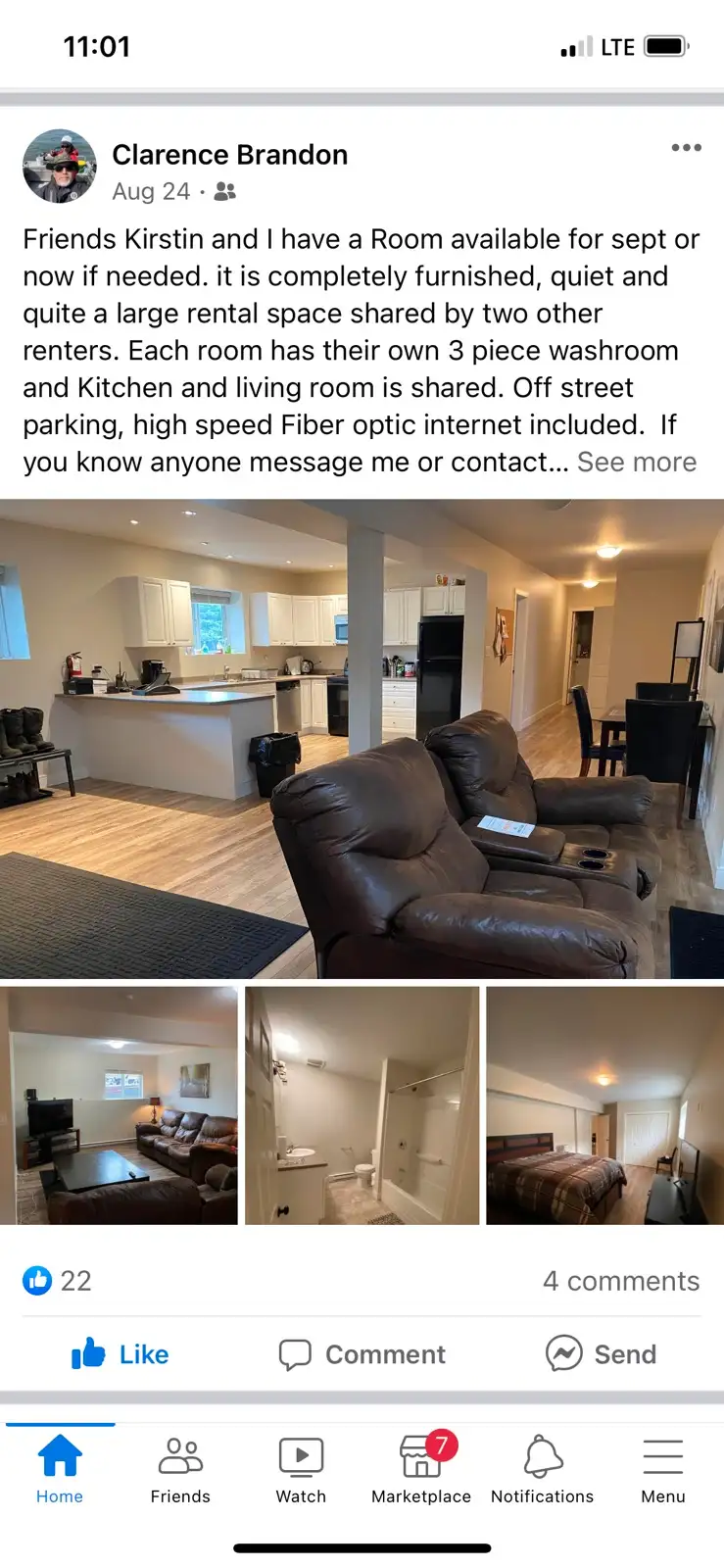Open Clarence Brandon's profile picture
Screen dimensions: 724x1568
[x=60, y=167]
